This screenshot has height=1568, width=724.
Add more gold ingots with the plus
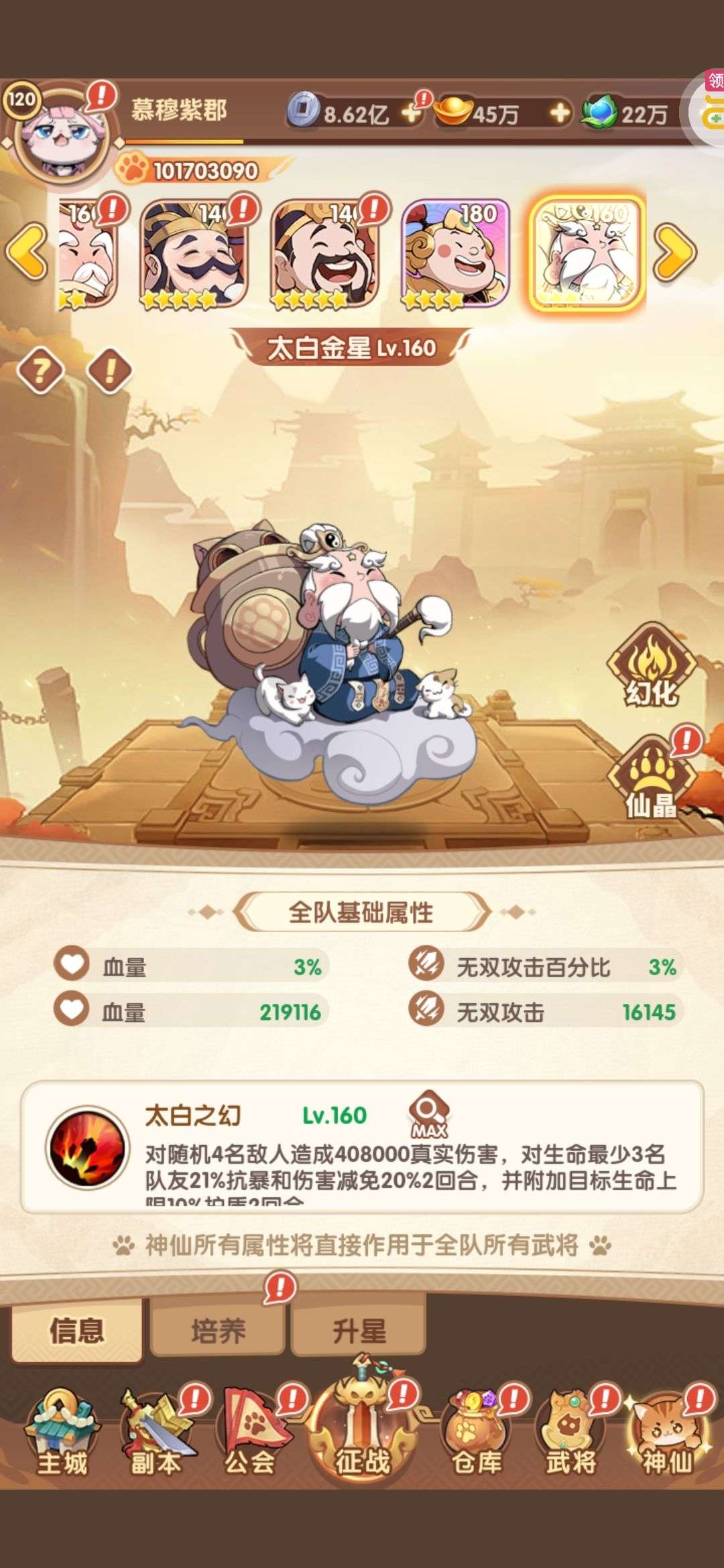tap(560, 113)
